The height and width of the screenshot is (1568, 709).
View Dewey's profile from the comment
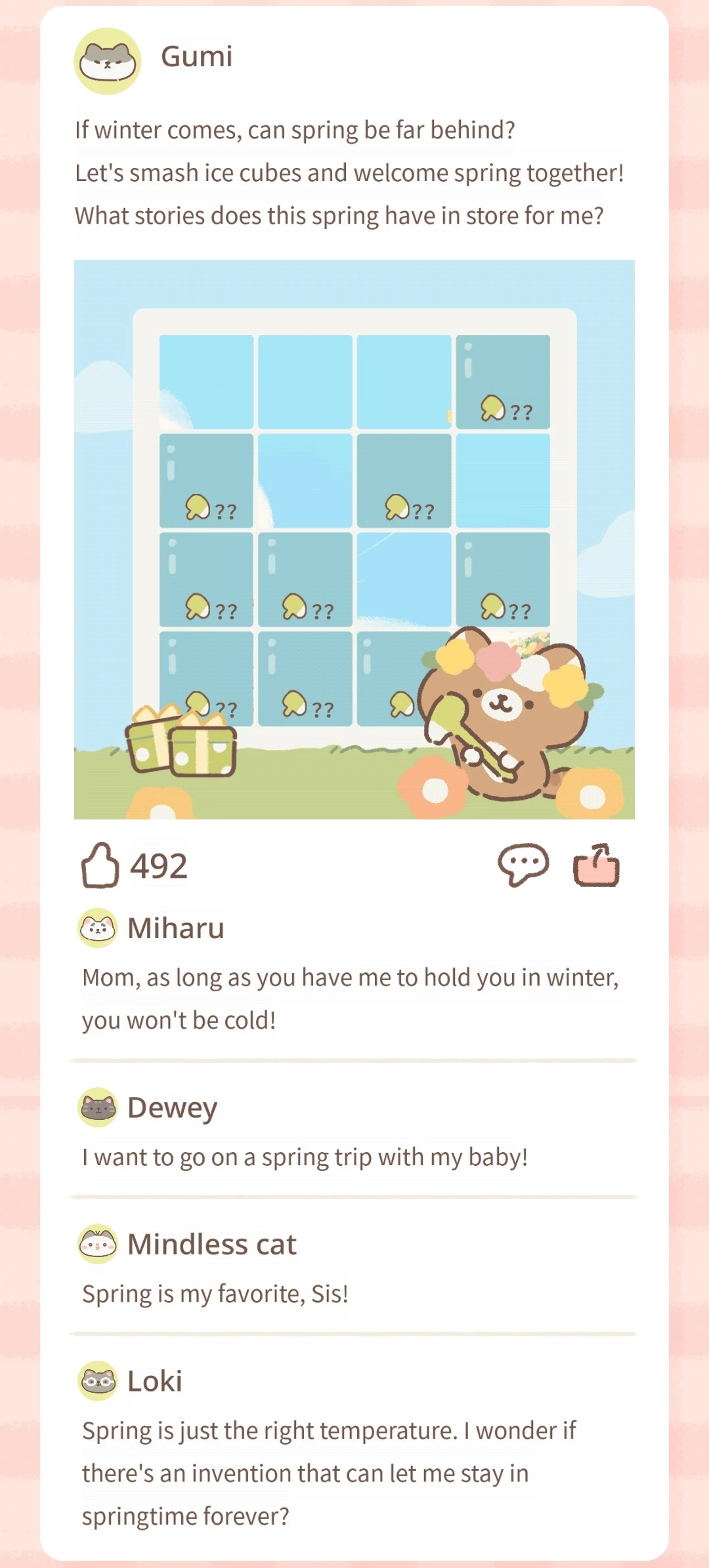tap(98, 1107)
